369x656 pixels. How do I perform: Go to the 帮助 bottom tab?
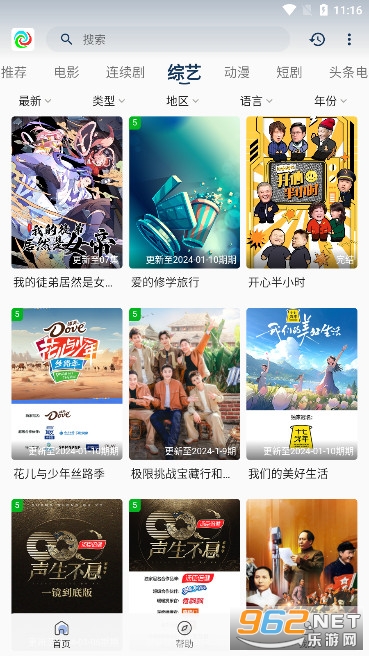(184, 634)
